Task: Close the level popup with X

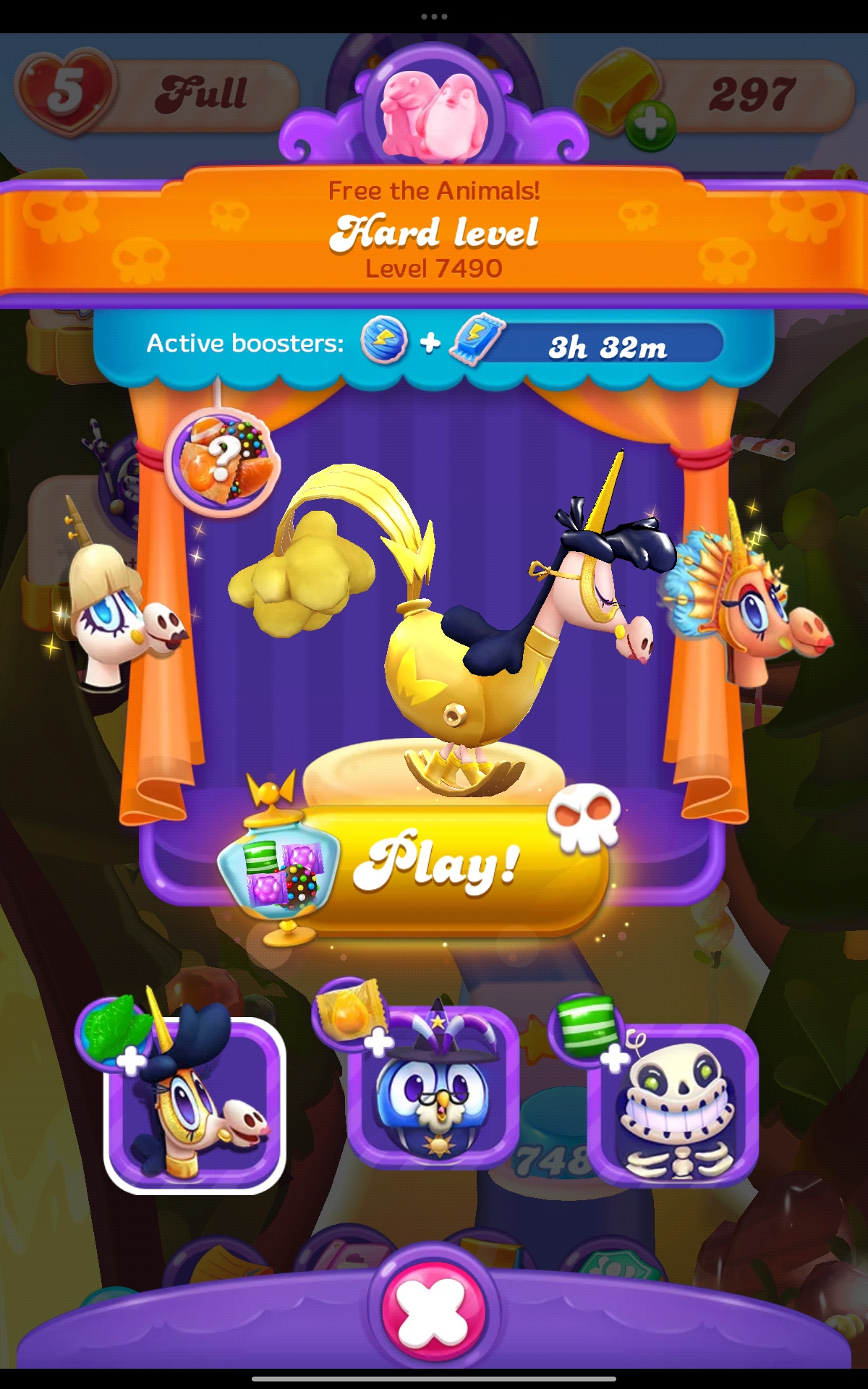Action: coord(433,1310)
